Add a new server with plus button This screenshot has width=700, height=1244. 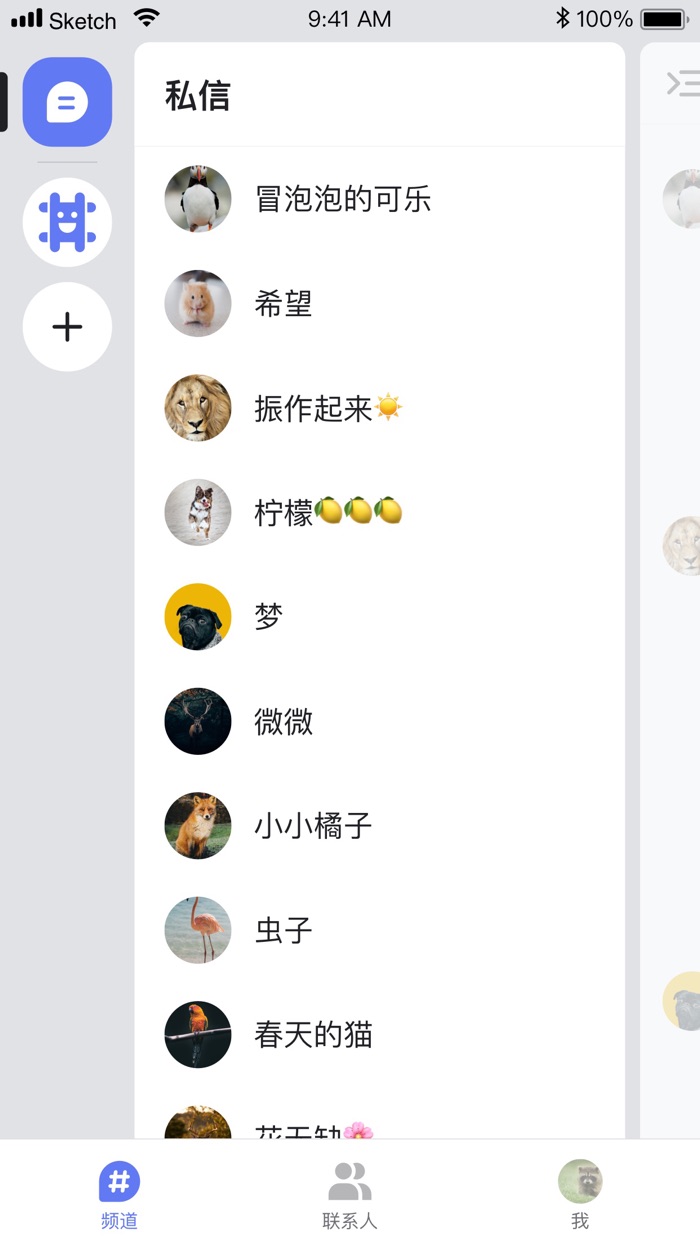point(67,327)
